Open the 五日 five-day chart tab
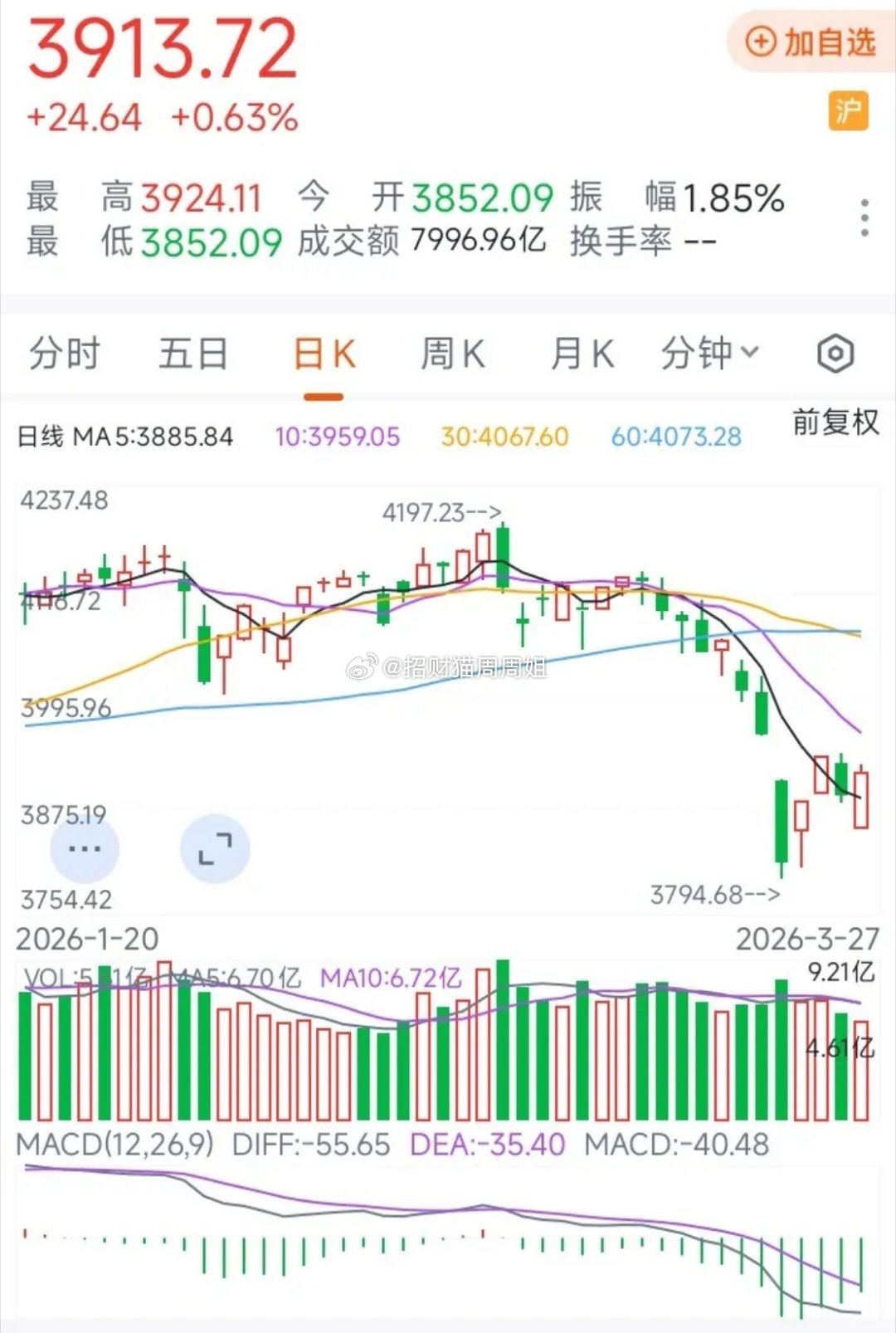This screenshot has height=1333, width=896. 195,354
